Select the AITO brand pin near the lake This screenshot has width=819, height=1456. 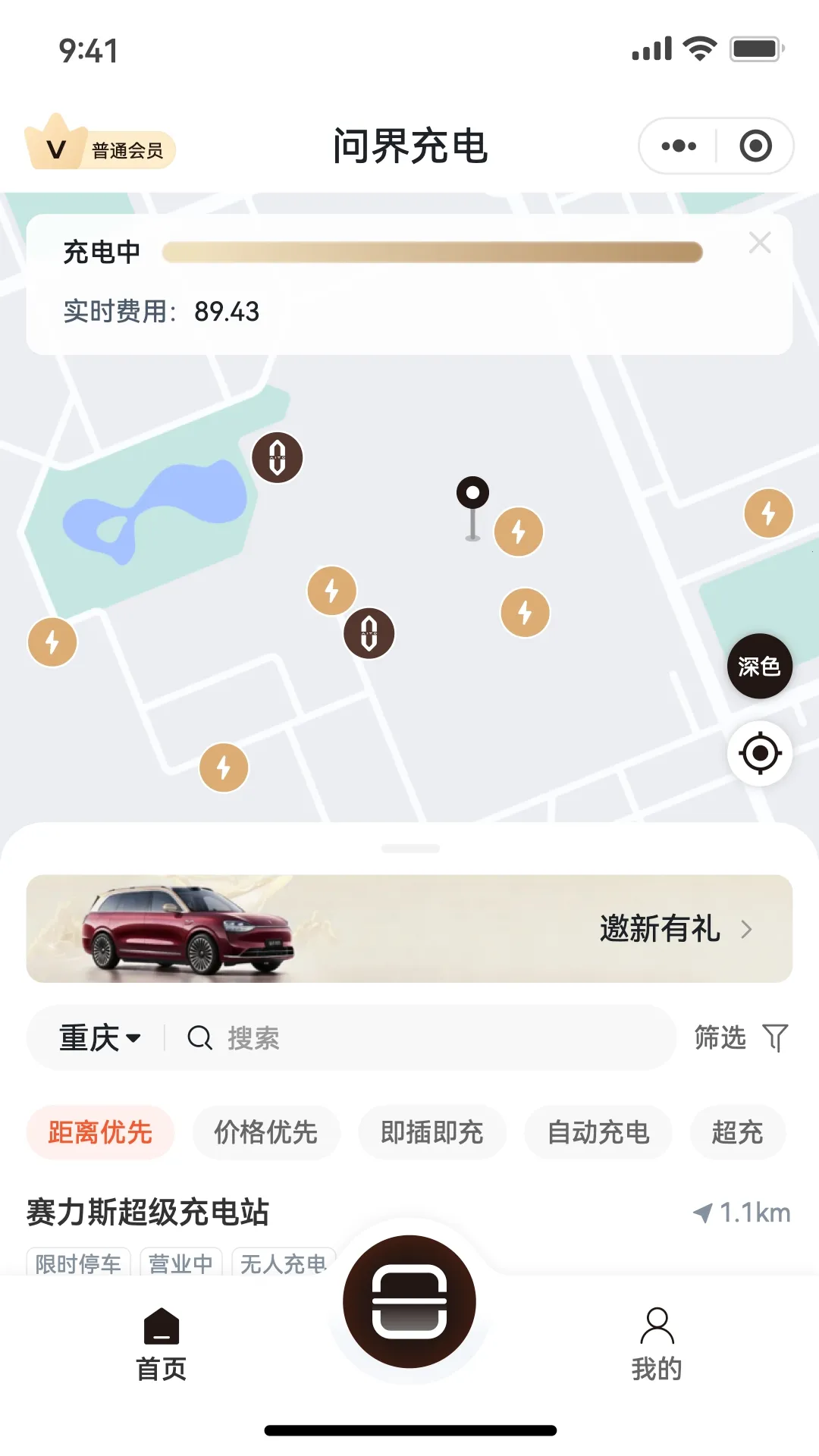(x=277, y=458)
